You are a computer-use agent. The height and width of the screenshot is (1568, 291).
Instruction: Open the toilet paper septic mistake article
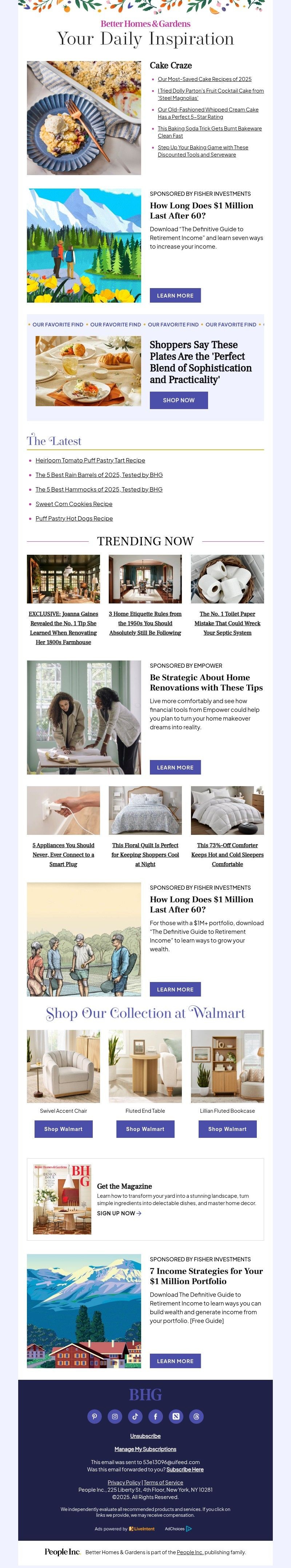click(227, 623)
